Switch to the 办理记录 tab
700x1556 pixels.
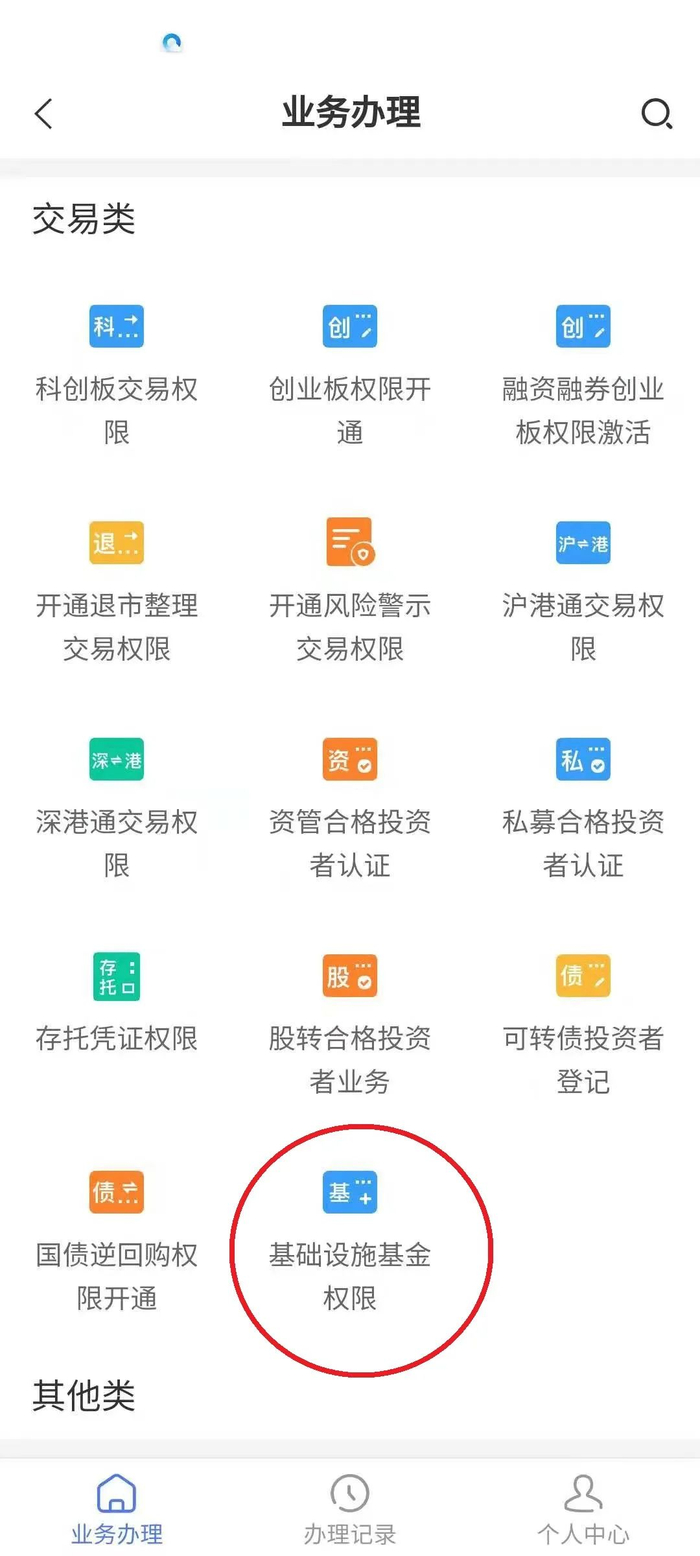[350, 1508]
